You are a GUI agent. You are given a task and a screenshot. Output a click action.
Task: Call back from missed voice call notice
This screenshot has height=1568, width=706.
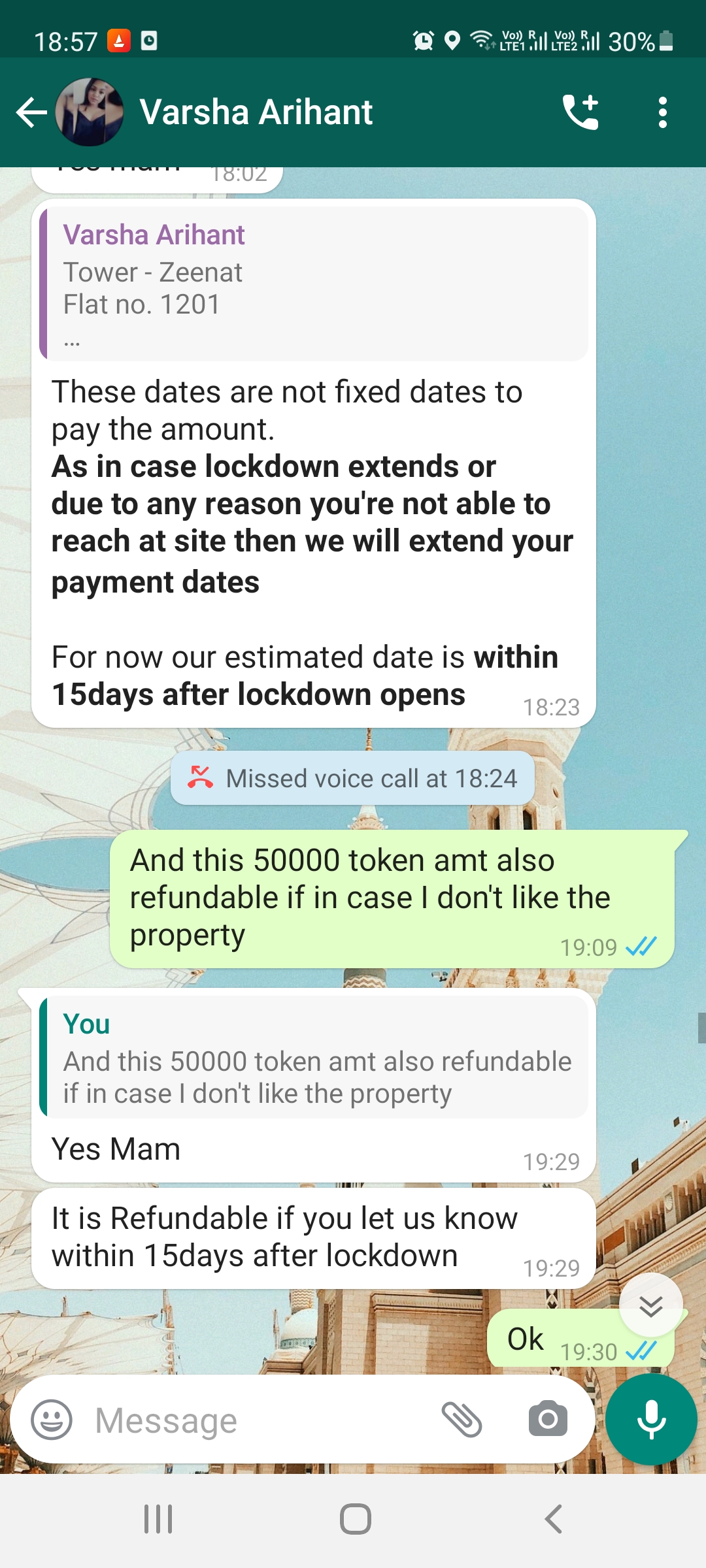353,778
